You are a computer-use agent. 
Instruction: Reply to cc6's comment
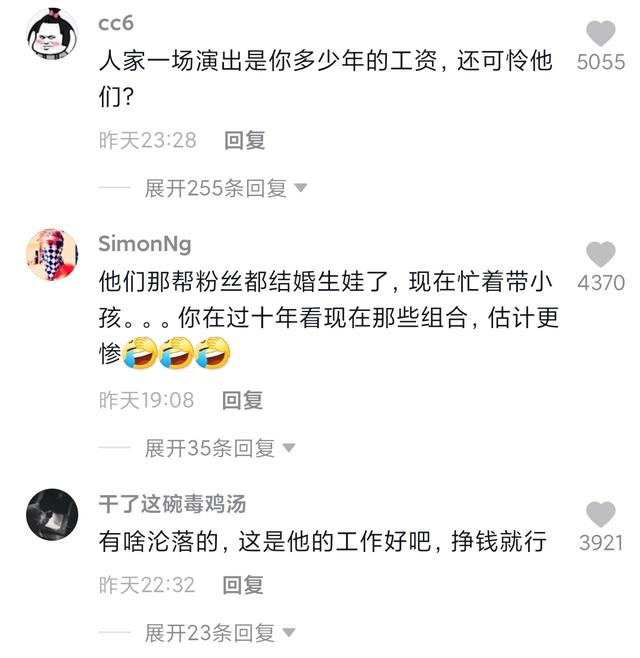(245, 141)
